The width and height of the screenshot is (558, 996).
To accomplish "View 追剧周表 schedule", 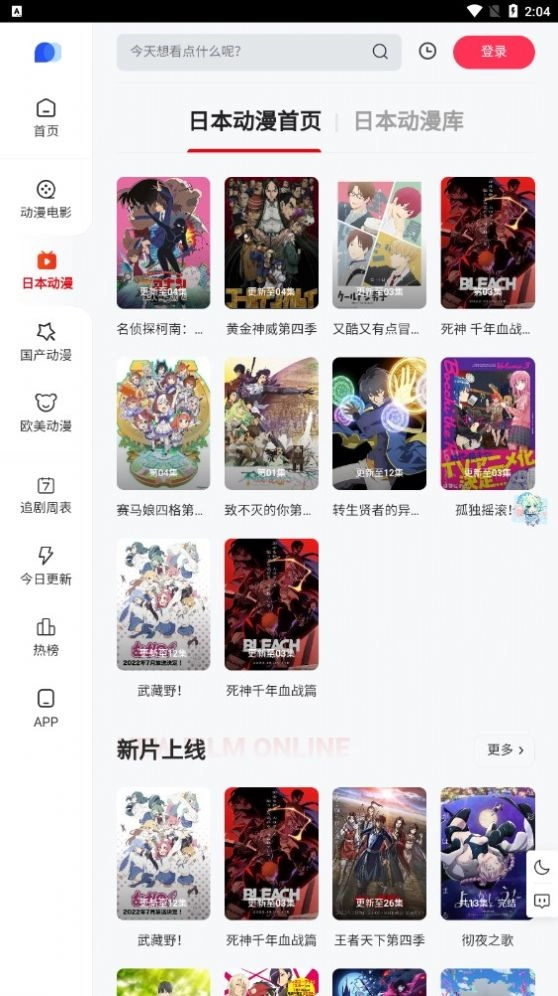I will pyautogui.click(x=46, y=495).
